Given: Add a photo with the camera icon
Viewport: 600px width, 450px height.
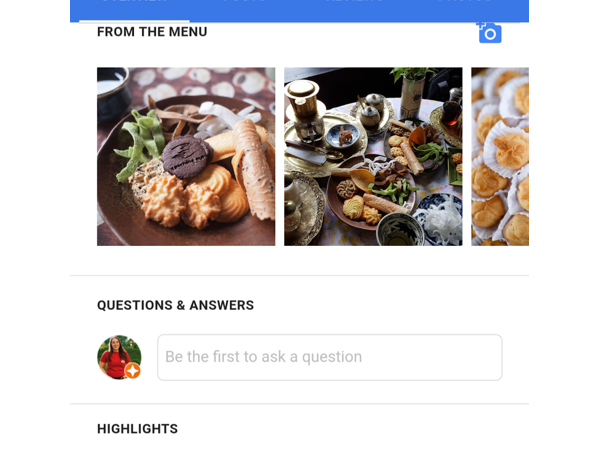Looking at the screenshot, I should coord(489,33).
